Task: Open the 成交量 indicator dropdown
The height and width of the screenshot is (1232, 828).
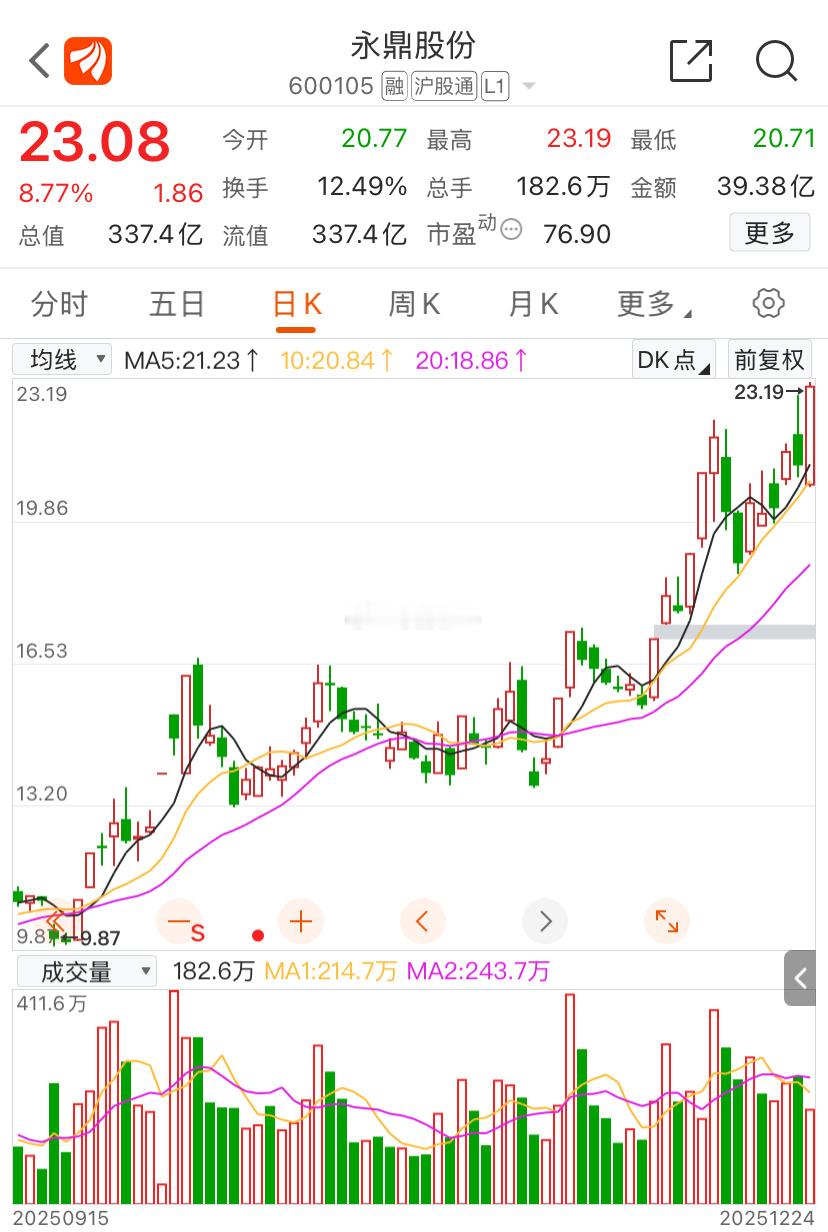Action: [86, 971]
